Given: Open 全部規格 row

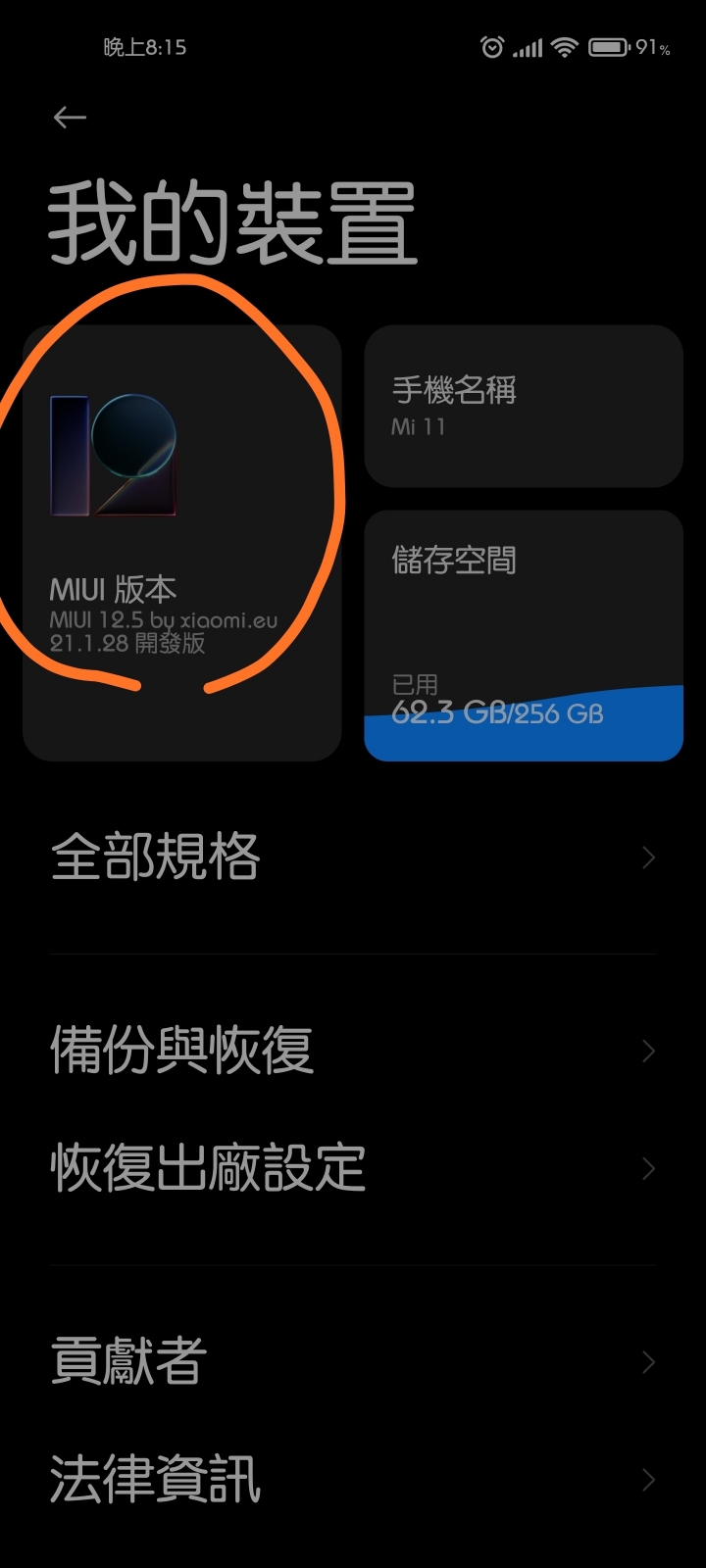Looking at the screenshot, I should (353, 857).
